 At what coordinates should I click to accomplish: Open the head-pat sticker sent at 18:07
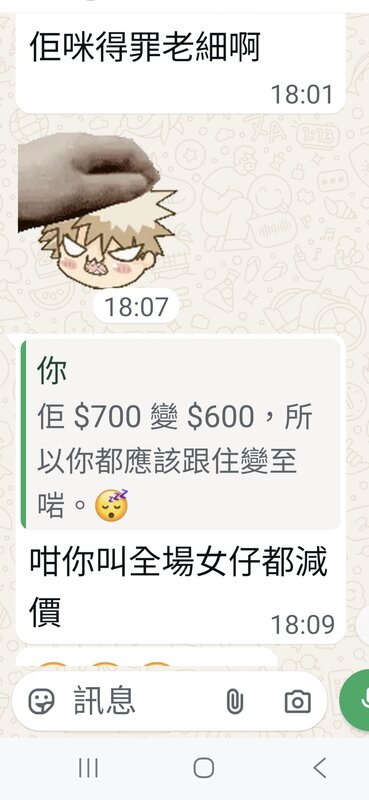click(97, 210)
